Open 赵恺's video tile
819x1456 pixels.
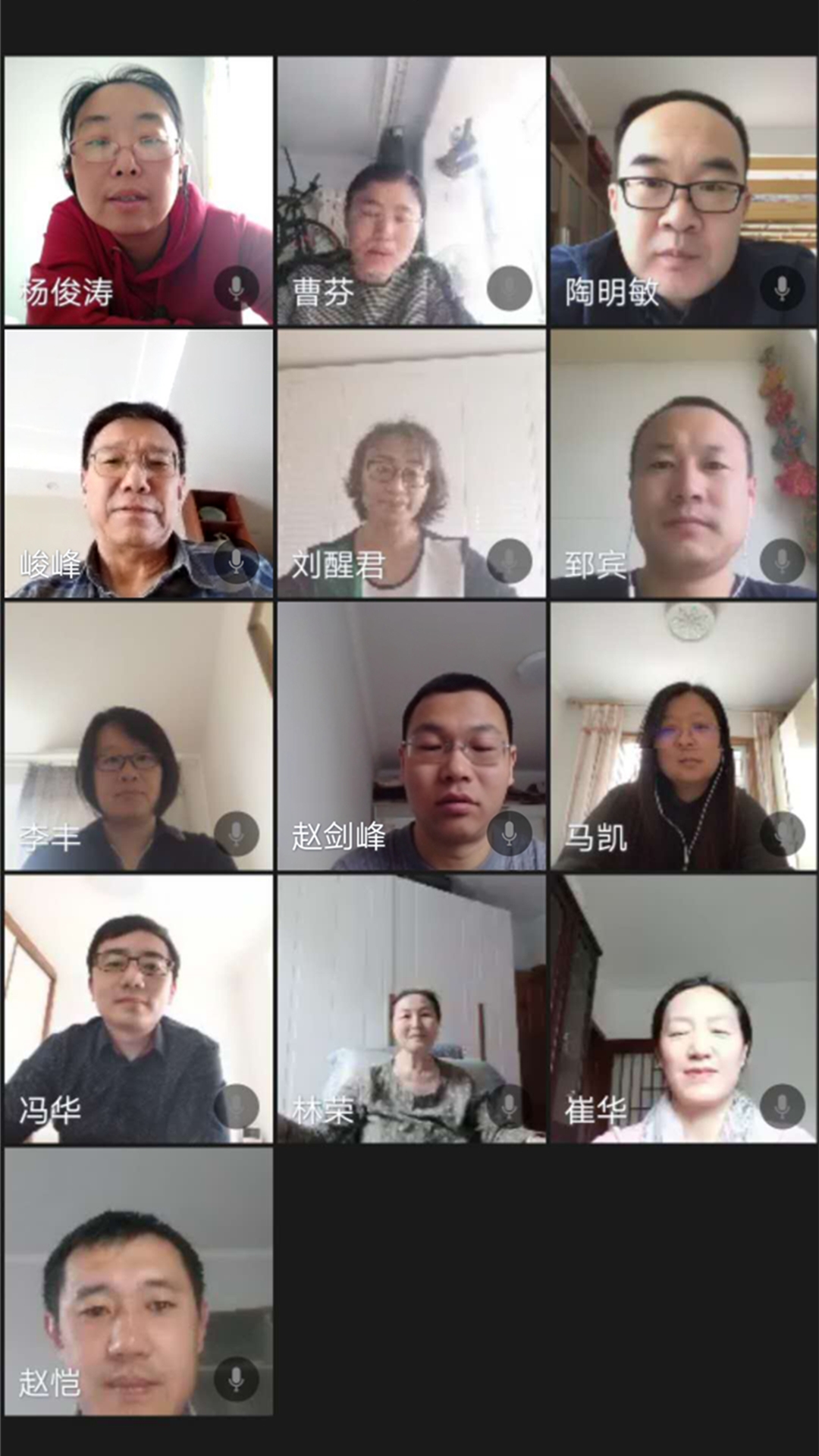click(138, 1282)
